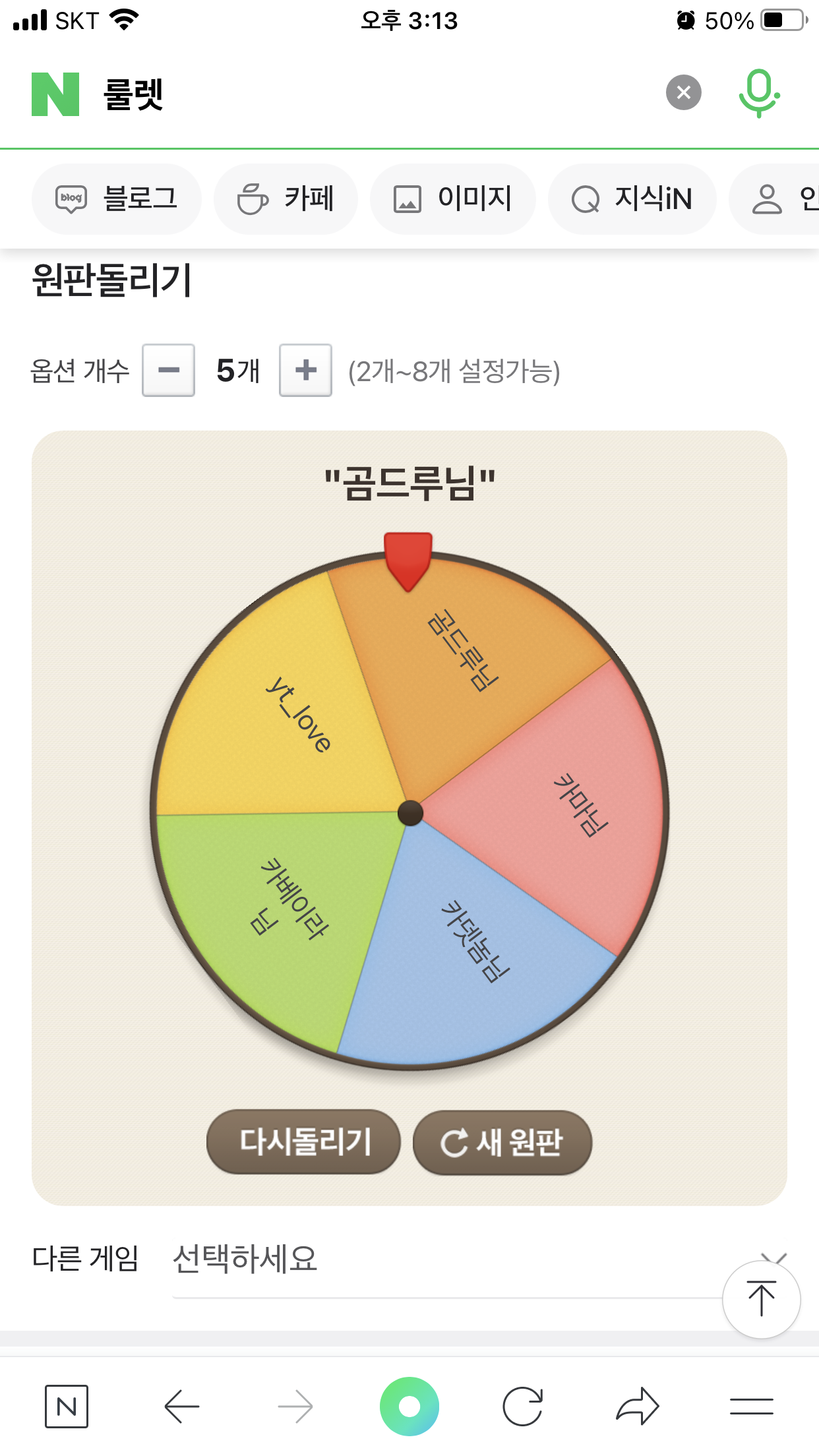The image size is (819, 1456).
Task: Jump to page top with the arrow button
Action: (761, 1299)
